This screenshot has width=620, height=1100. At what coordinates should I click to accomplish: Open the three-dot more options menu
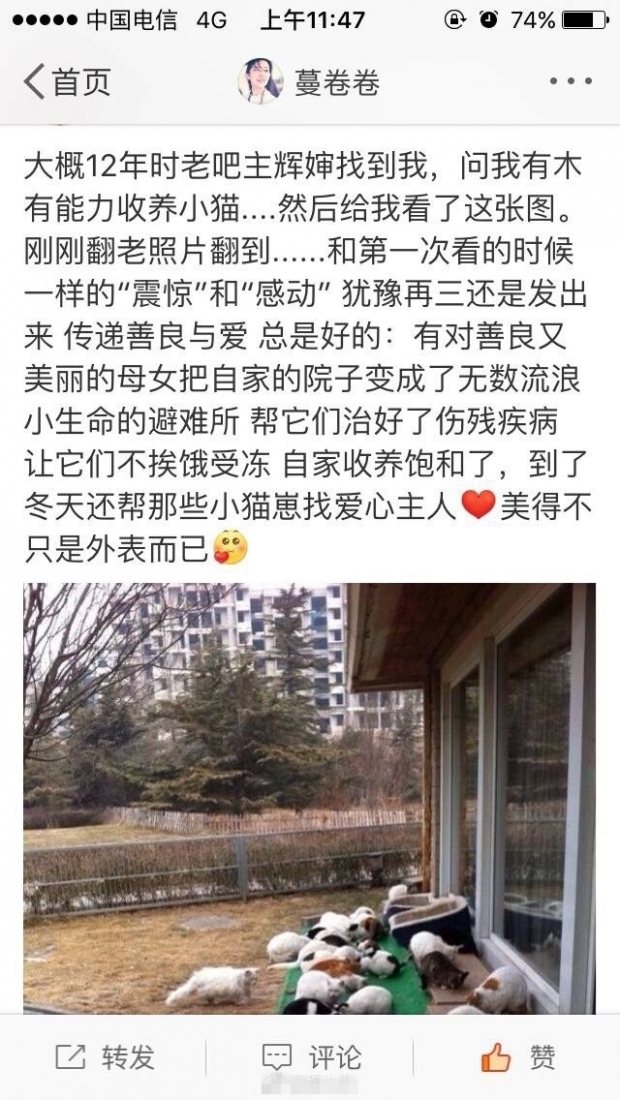(x=570, y=82)
